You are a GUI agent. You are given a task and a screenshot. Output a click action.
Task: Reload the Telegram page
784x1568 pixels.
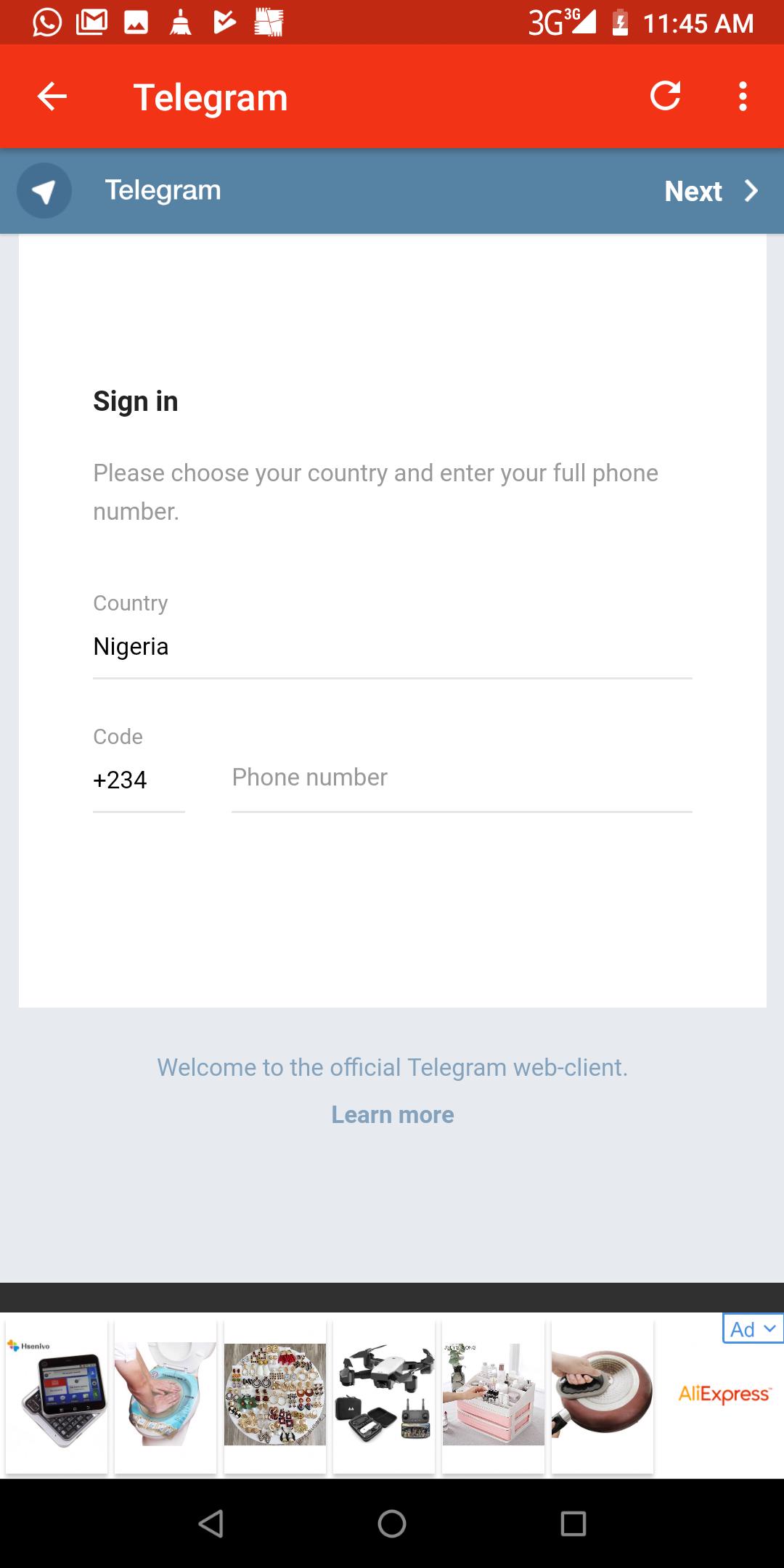(665, 97)
